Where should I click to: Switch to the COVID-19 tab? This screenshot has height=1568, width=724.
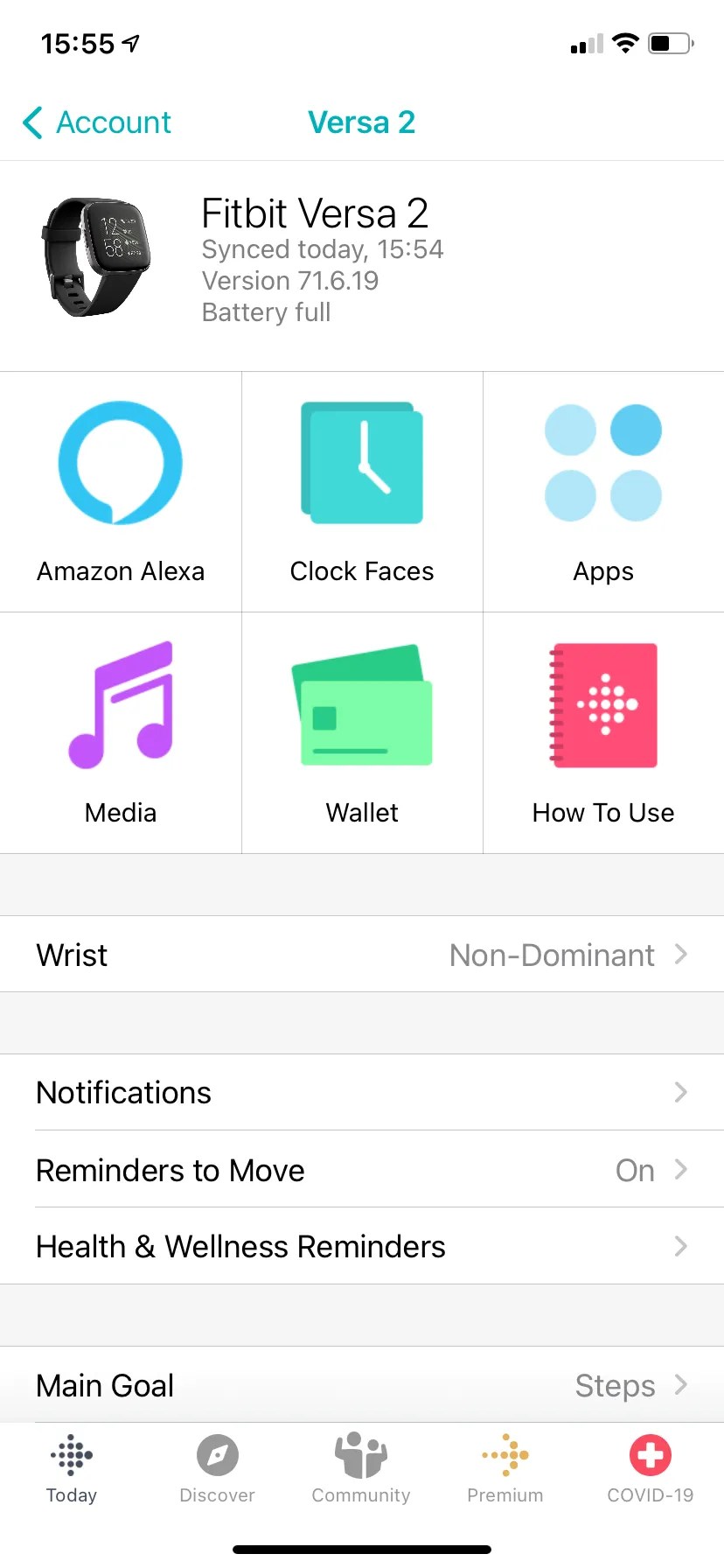[650, 1470]
